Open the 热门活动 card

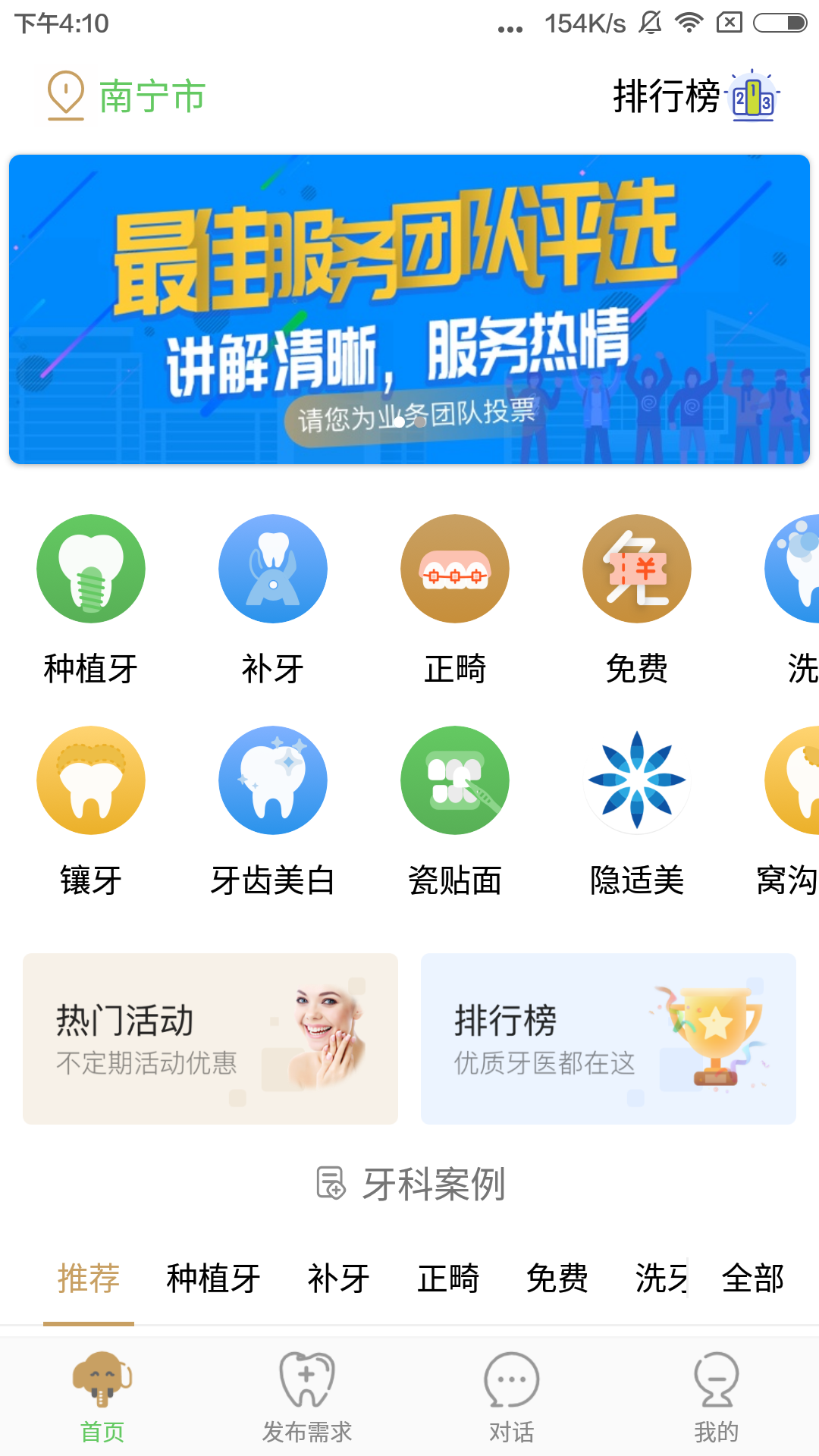click(x=210, y=1039)
